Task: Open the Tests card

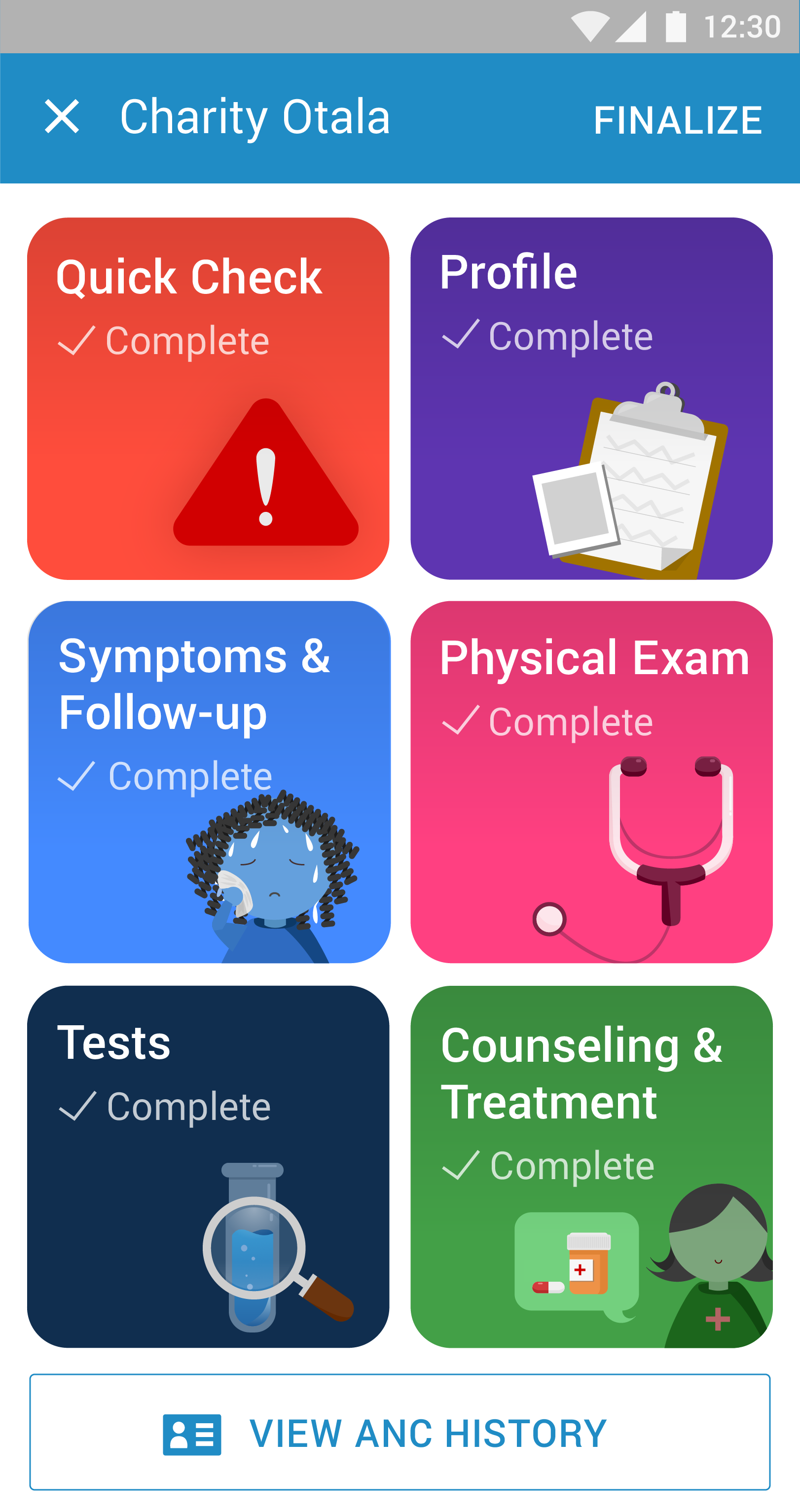Action: pyautogui.click(x=208, y=1166)
